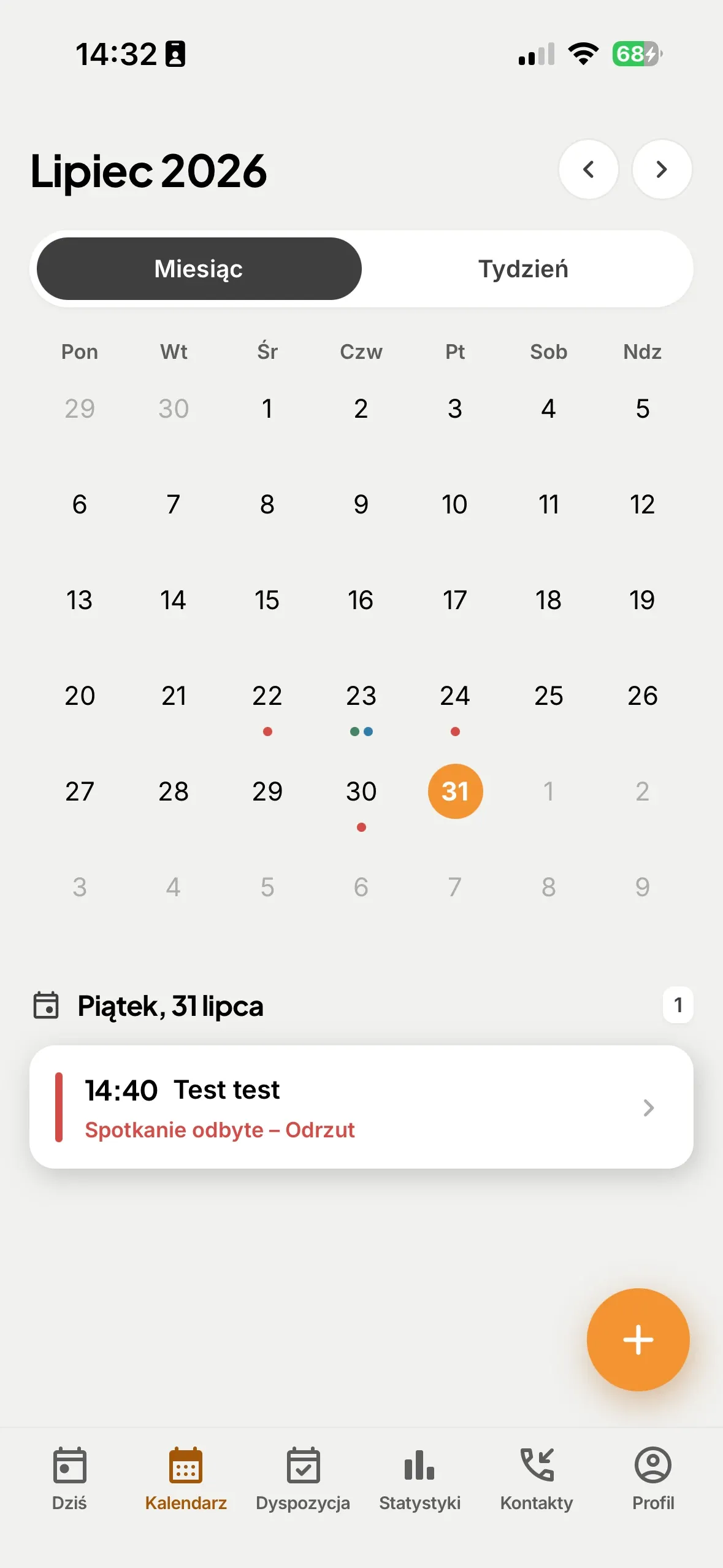Screen dimensions: 723x1568
Task: Switch to the Dyspozycja tab
Action: [x=303, y=1480]
